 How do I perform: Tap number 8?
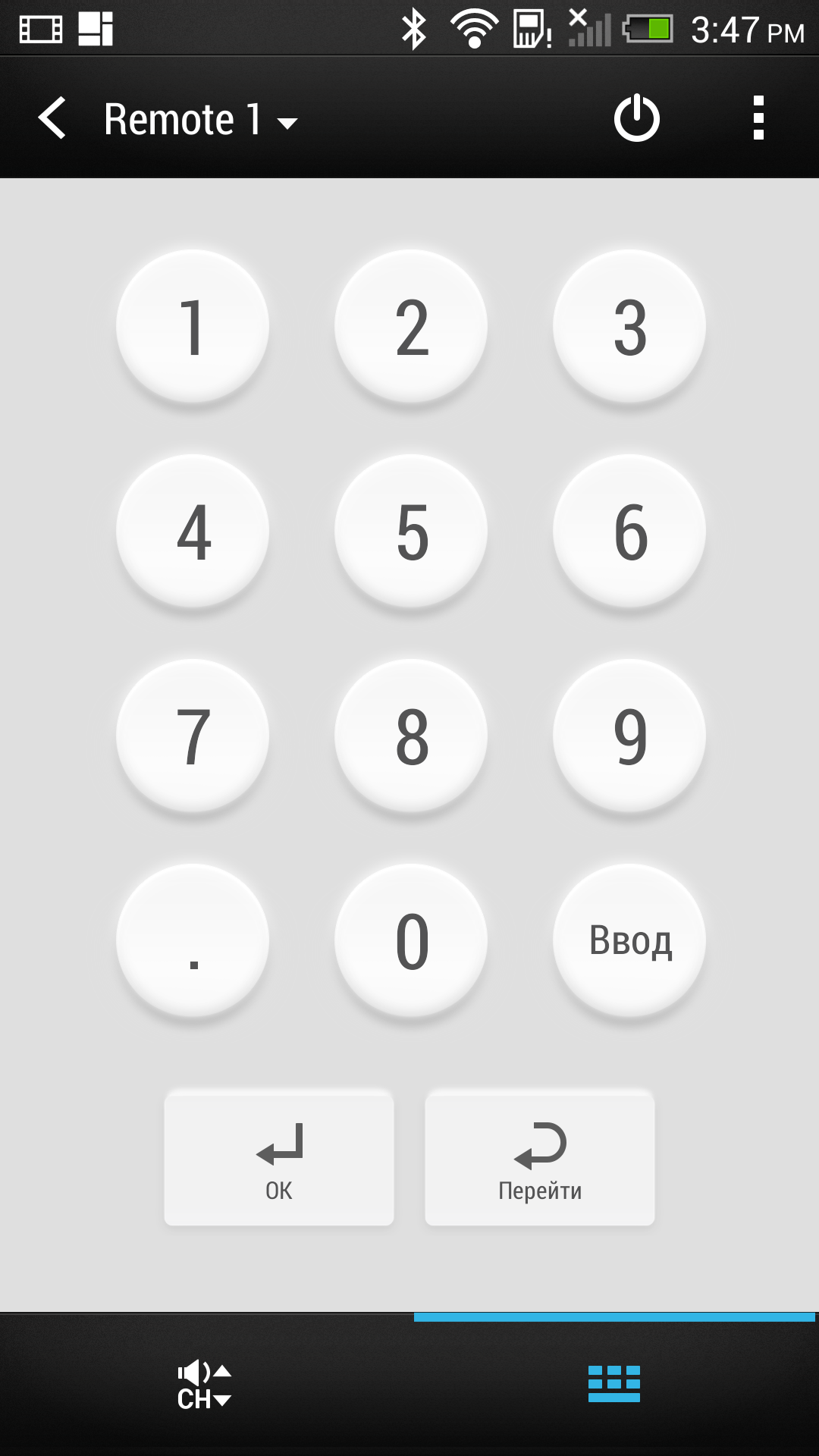point(411,736)
